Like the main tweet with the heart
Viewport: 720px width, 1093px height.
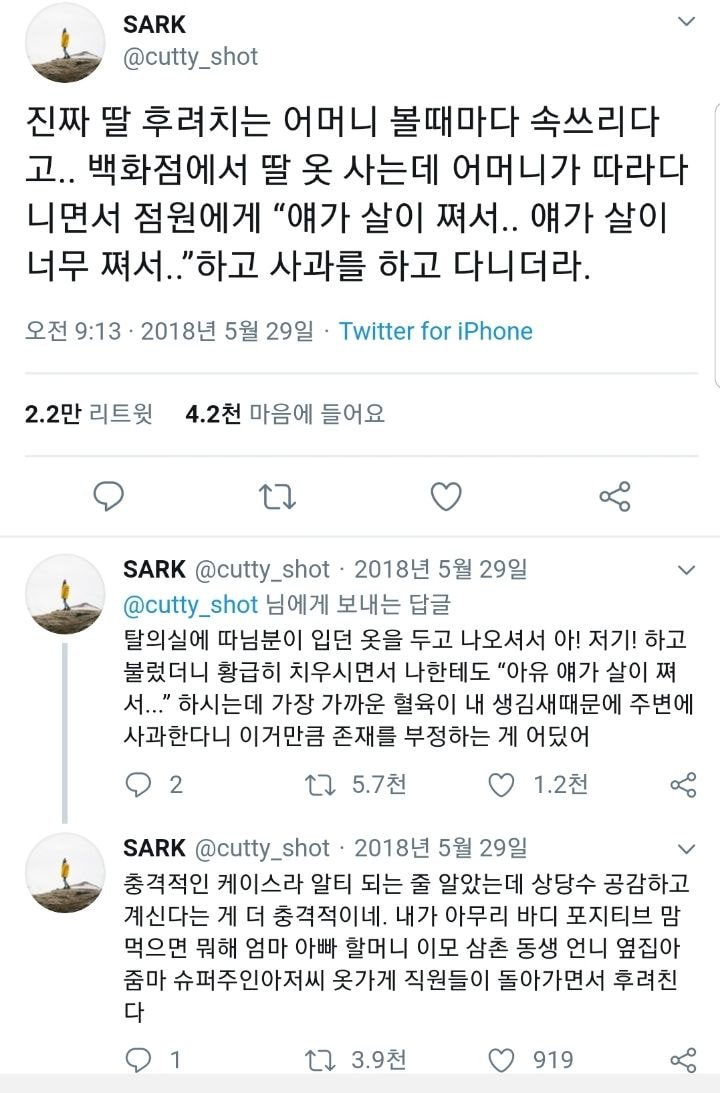click(x=445, y=495)
